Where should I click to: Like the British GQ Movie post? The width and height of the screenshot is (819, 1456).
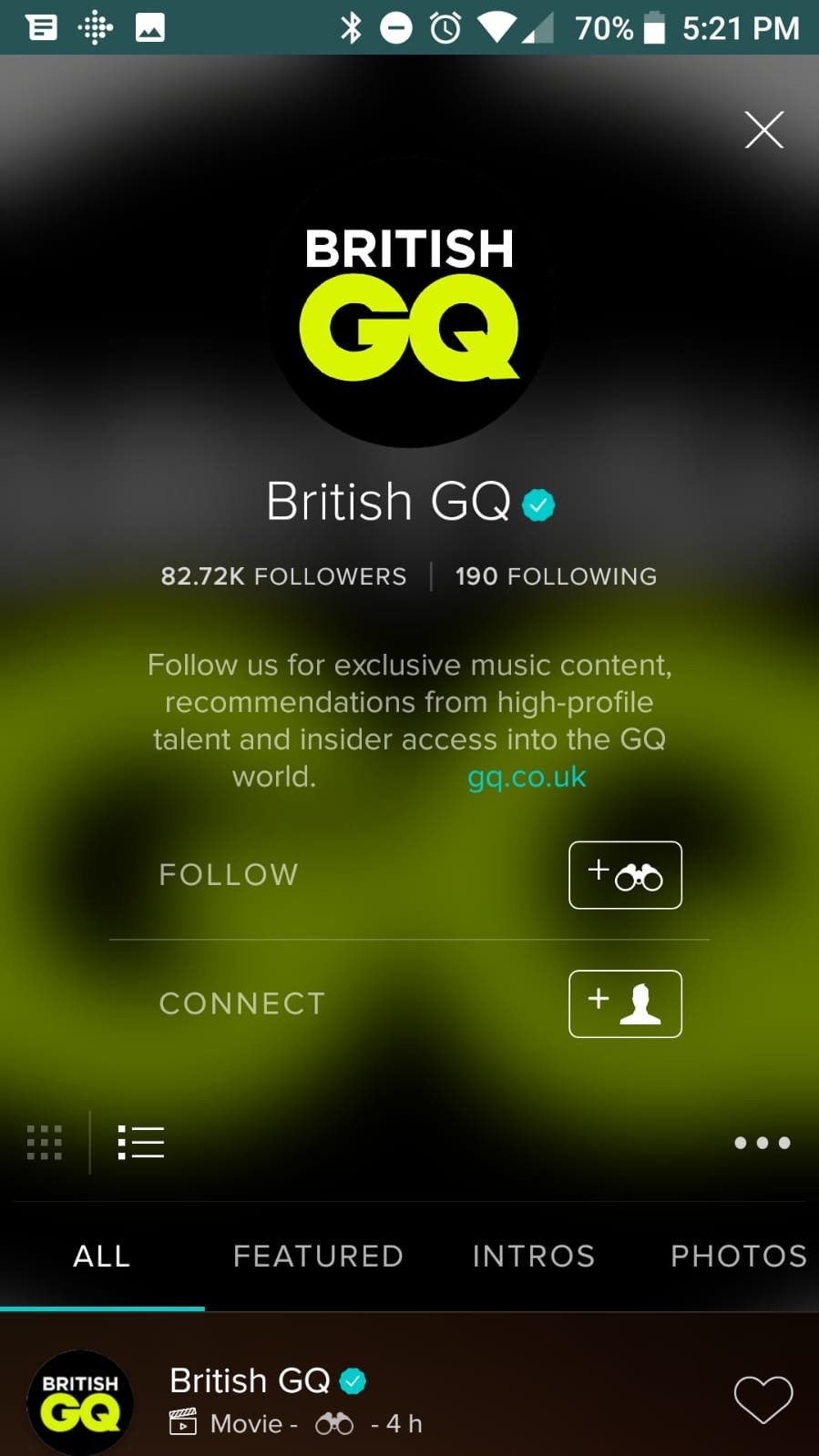pyautogui.click(x=763, y=1400)
